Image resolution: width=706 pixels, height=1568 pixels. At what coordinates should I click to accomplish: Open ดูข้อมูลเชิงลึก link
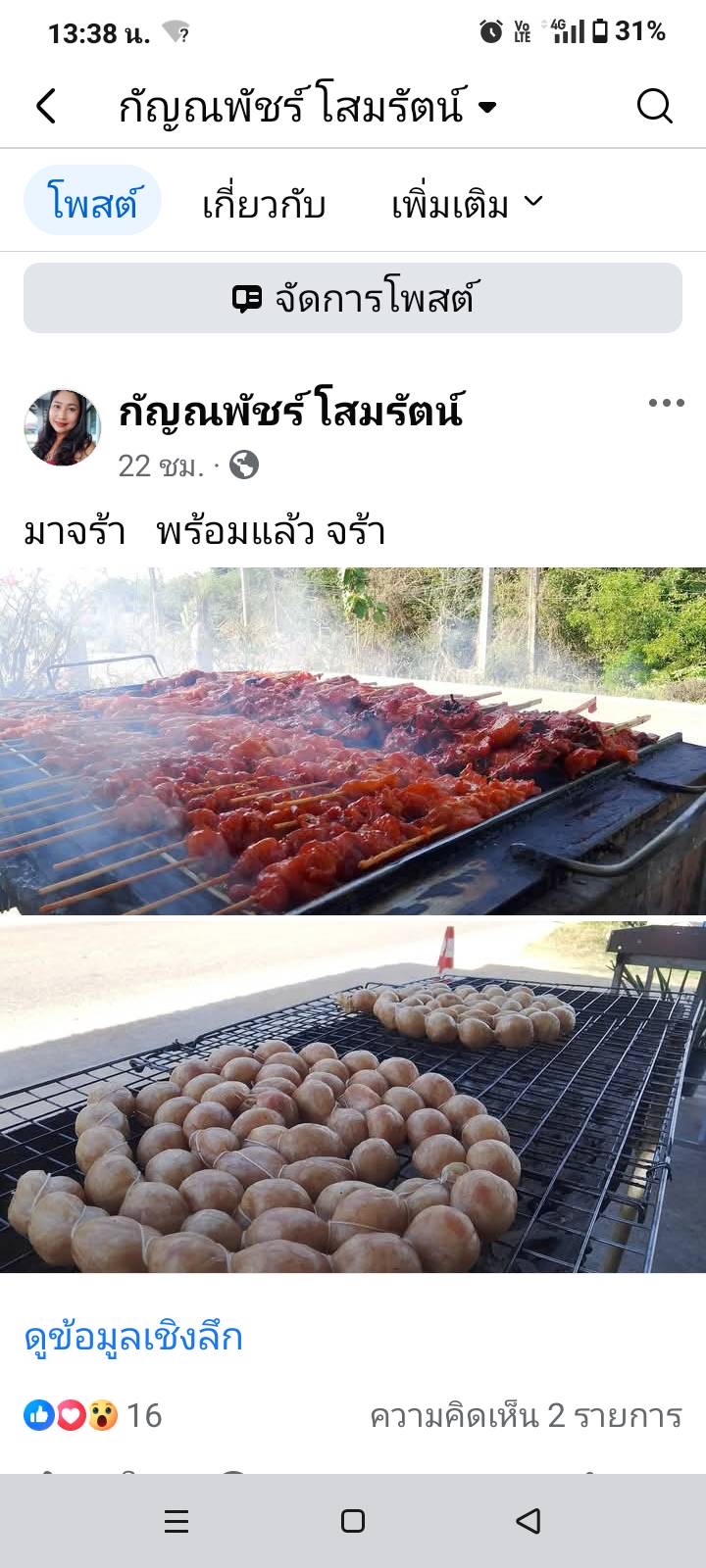click(x=133, y=1338)
